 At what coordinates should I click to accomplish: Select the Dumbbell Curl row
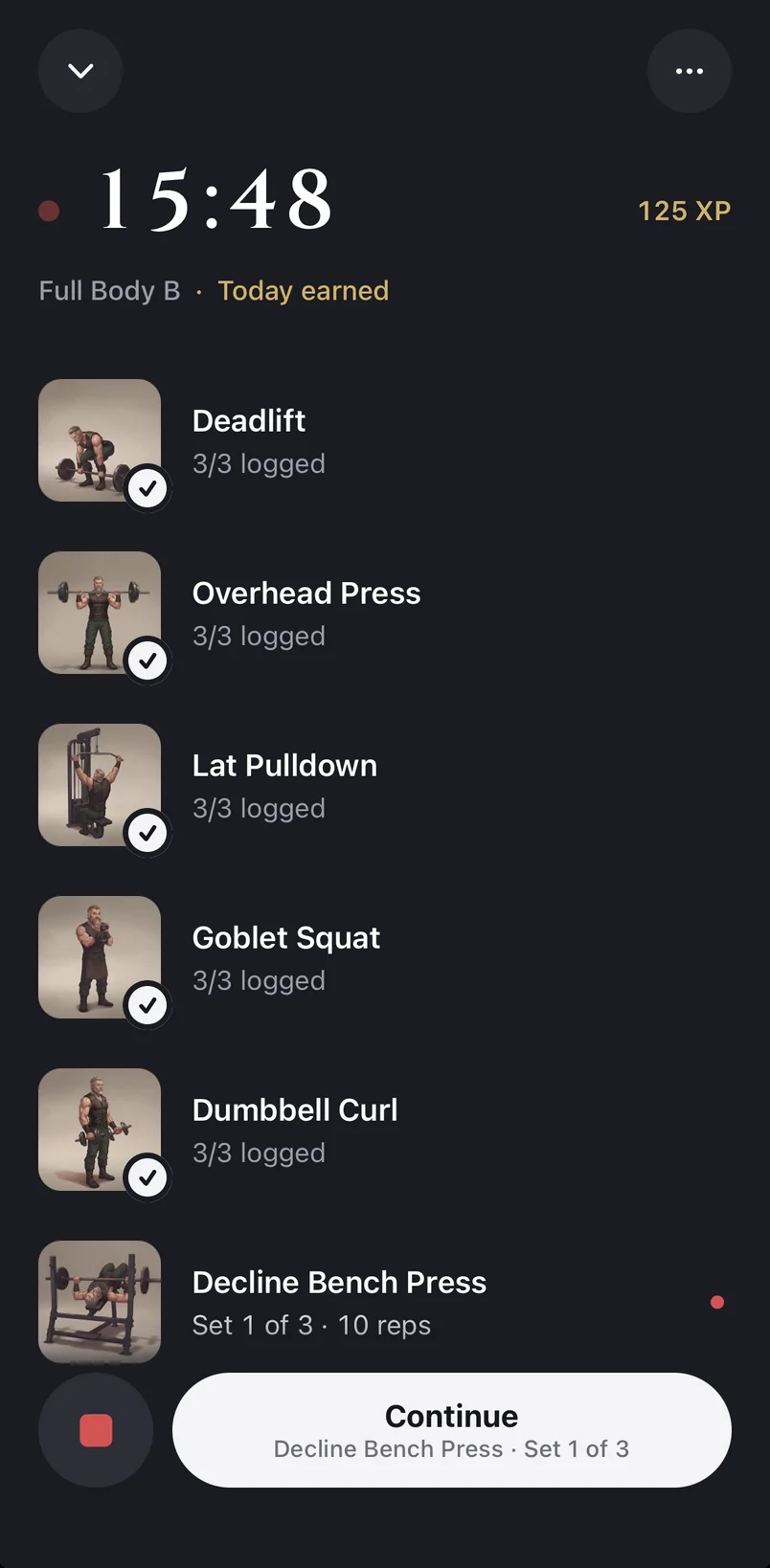pos(385,1130)
